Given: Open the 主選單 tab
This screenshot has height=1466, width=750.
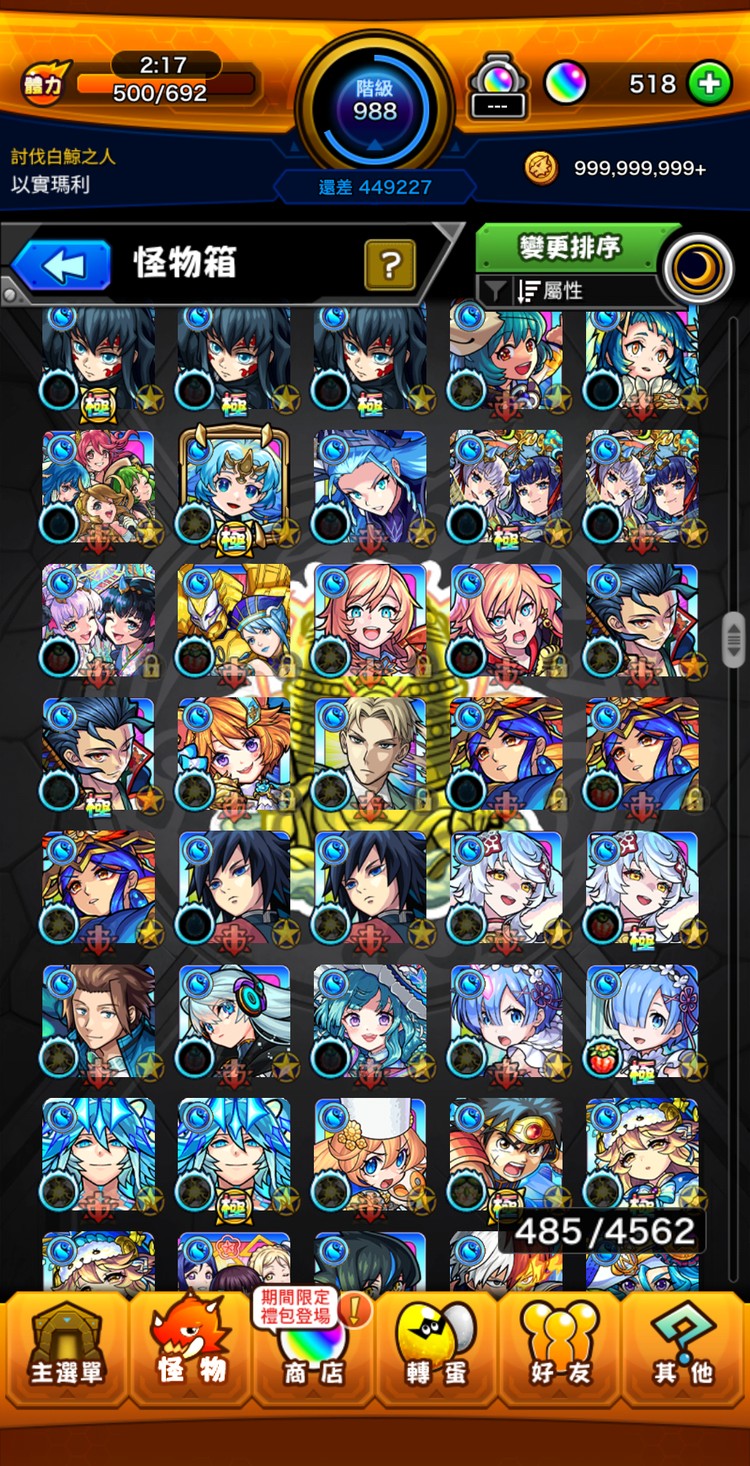Looking at the screenshot, I should tap(66, 1350).
